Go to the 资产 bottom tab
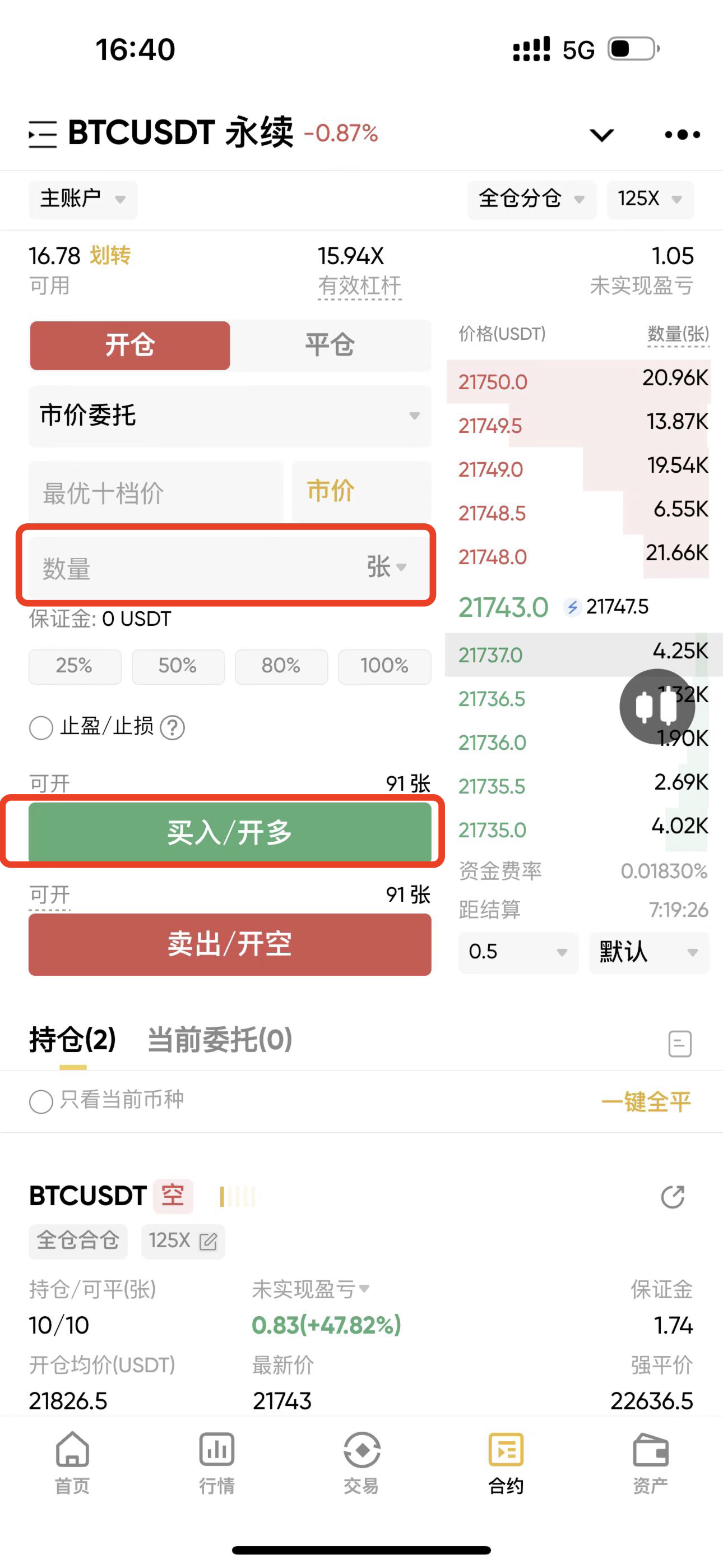 [650, 1463]
